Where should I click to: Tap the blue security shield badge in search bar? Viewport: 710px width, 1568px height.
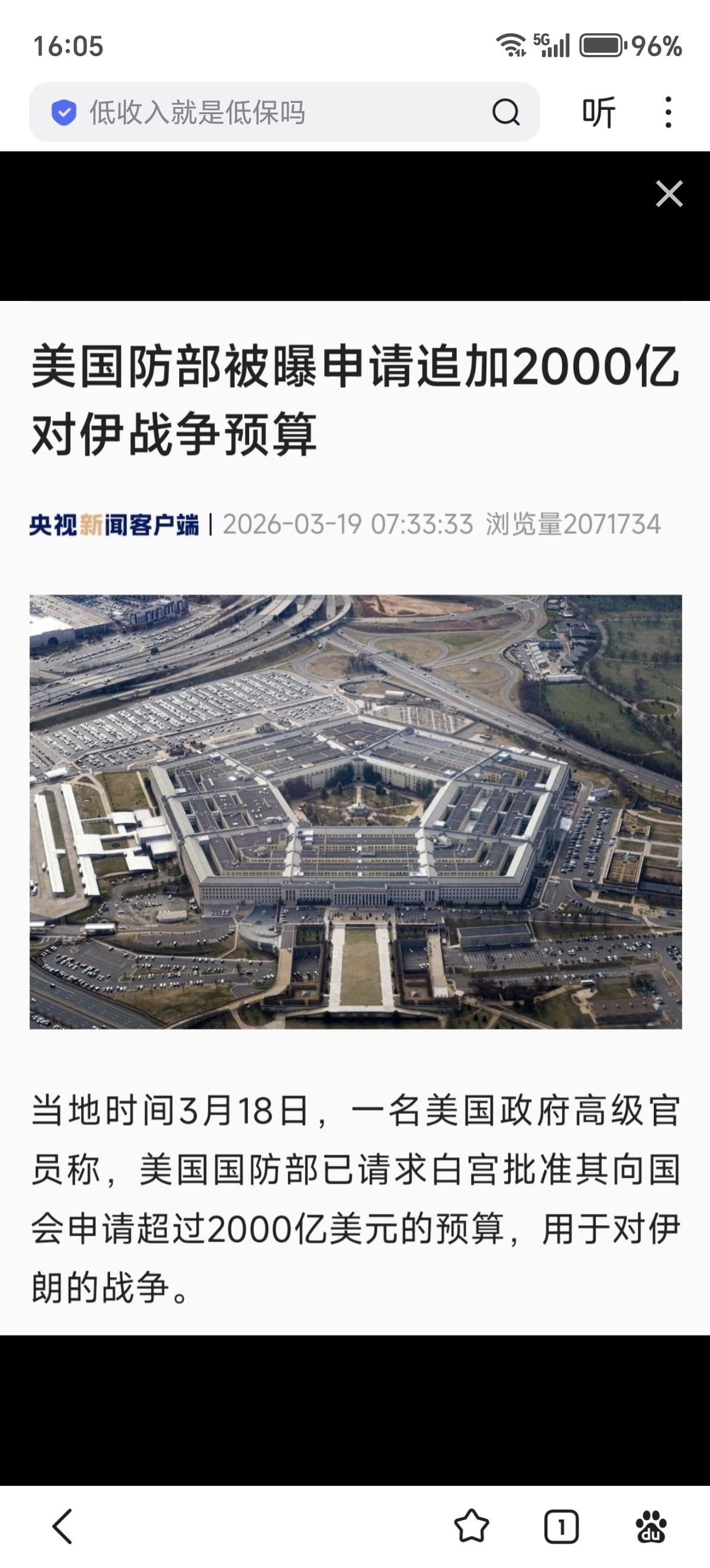63,111
